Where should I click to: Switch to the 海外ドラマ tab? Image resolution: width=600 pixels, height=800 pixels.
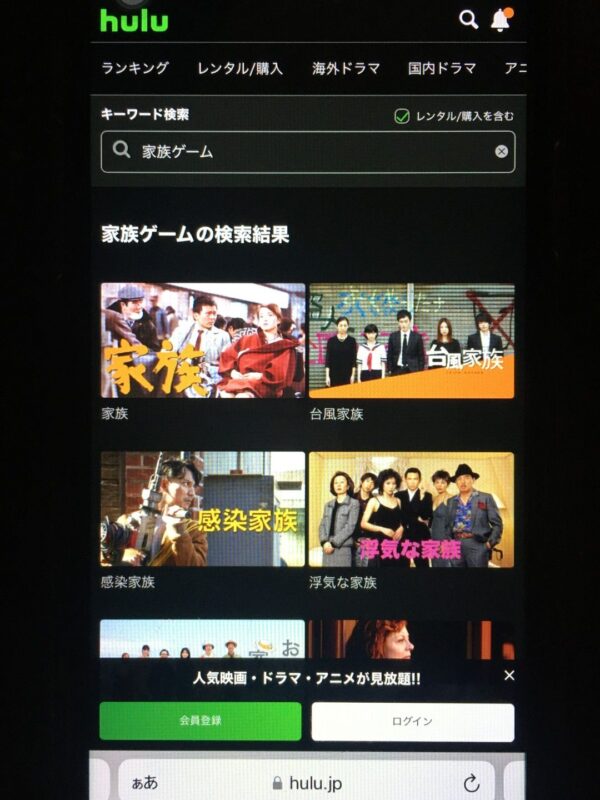click(x=345, y=68)
